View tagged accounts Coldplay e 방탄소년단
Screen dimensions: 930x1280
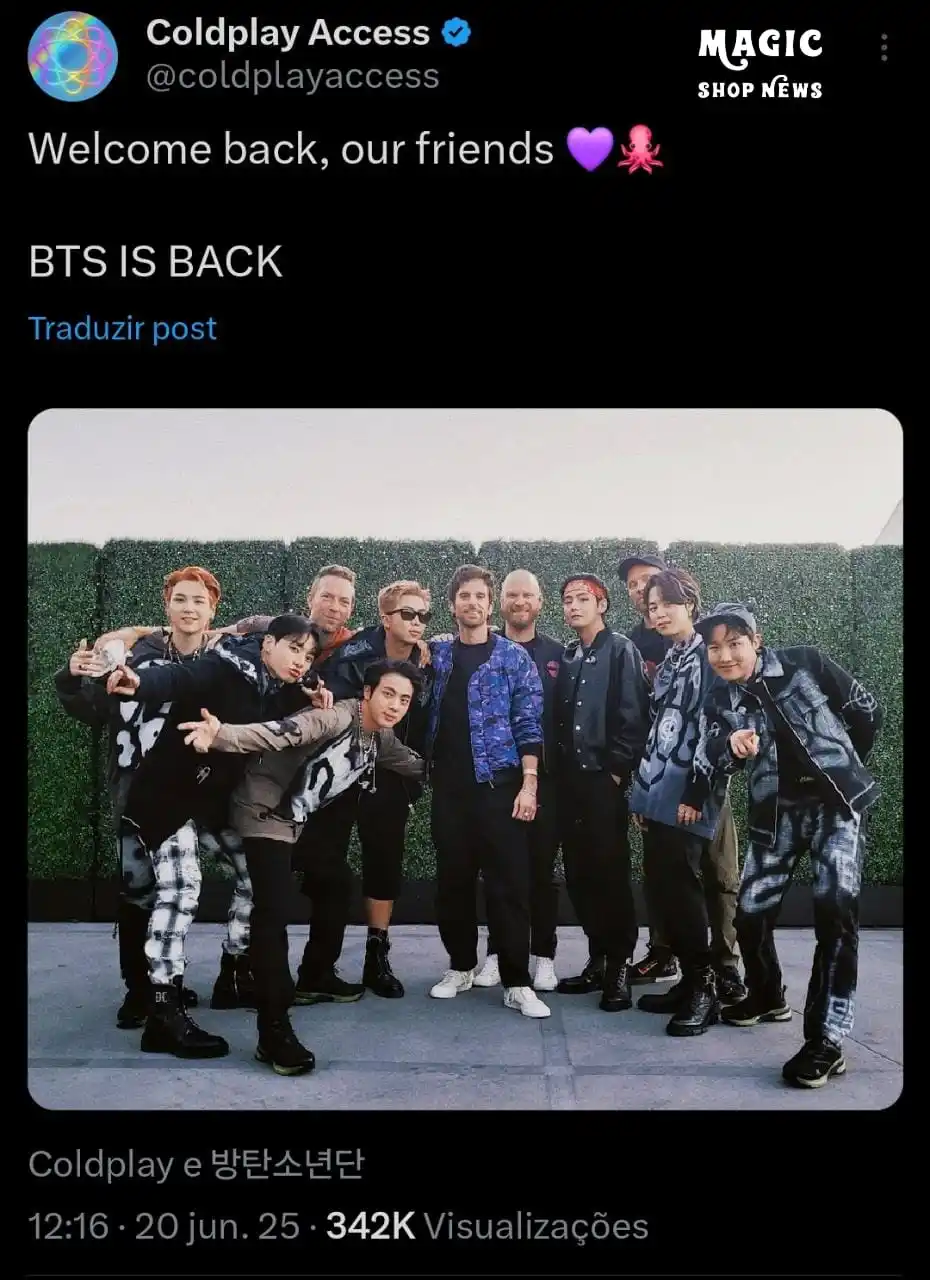coord(196,1164)
